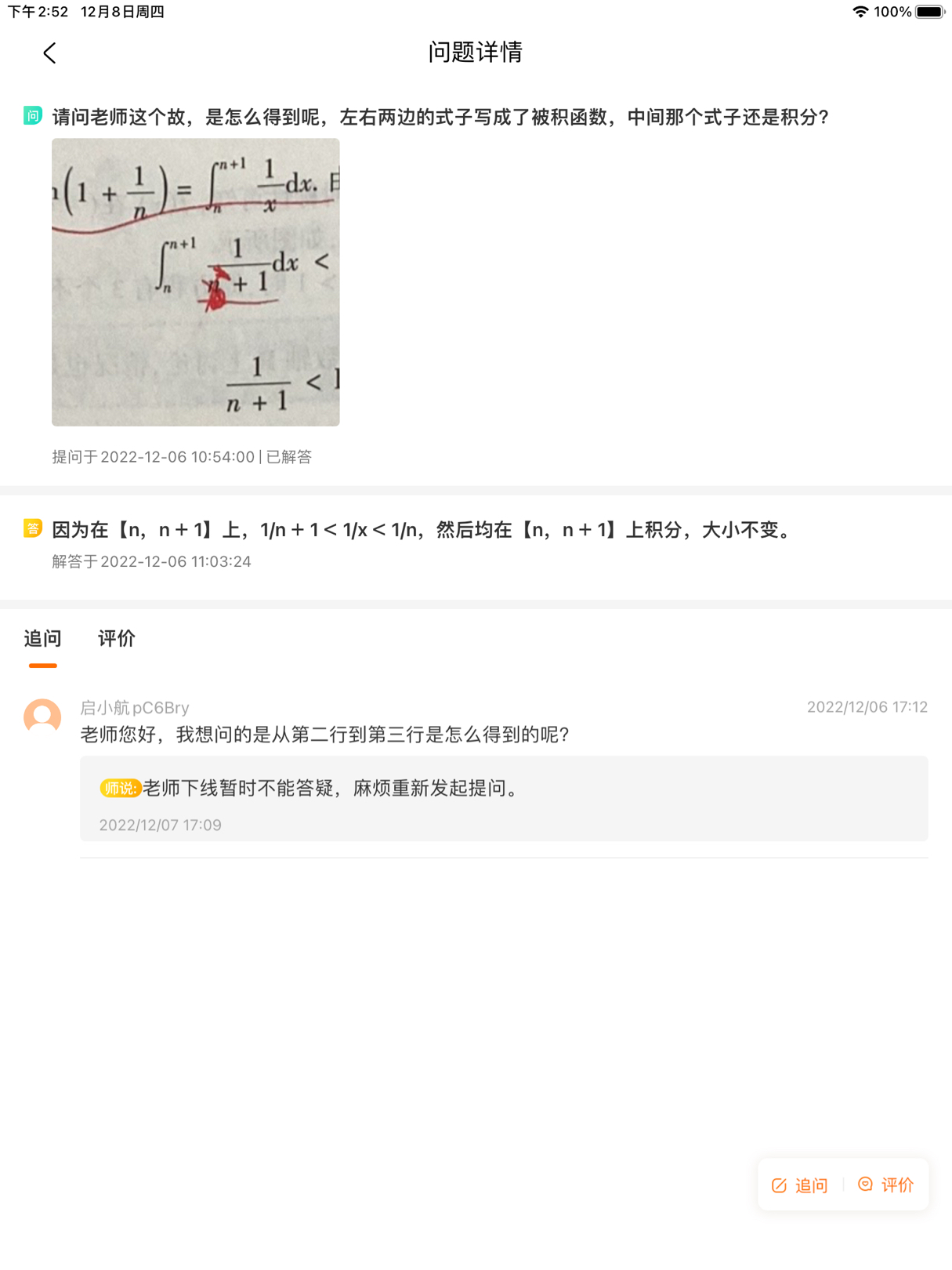The image size is (952, 1270).
Task: Click the Wi-Fi icon in status bar
Action: point(860,12)
